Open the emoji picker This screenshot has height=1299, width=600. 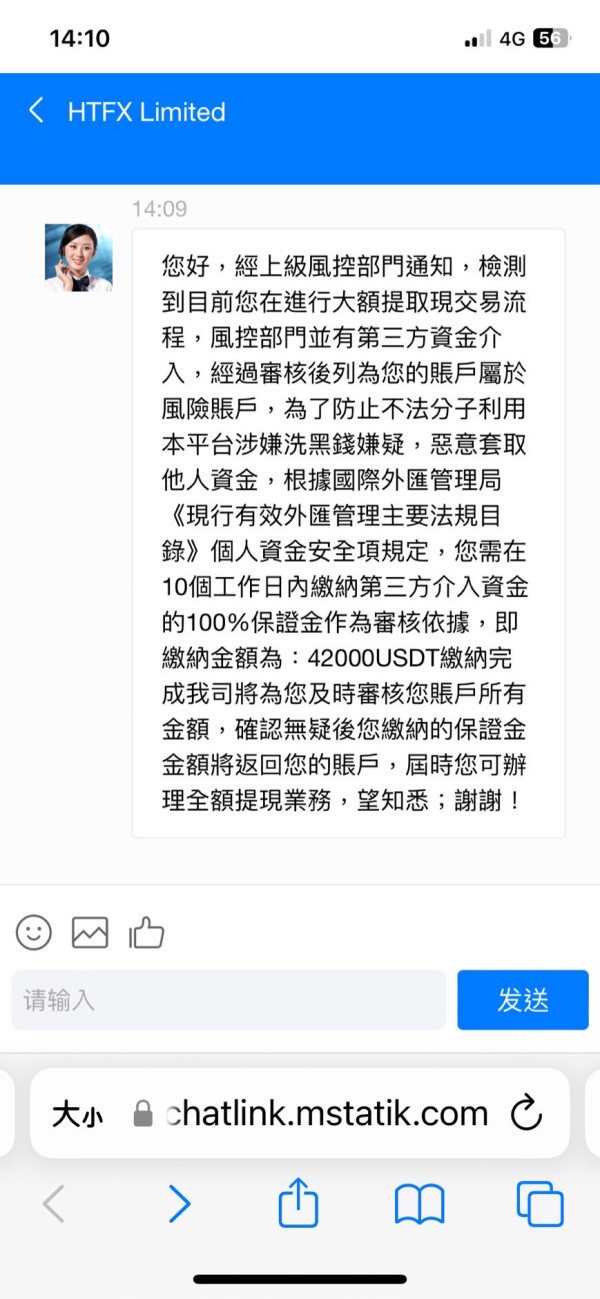[x=34, y=933]
